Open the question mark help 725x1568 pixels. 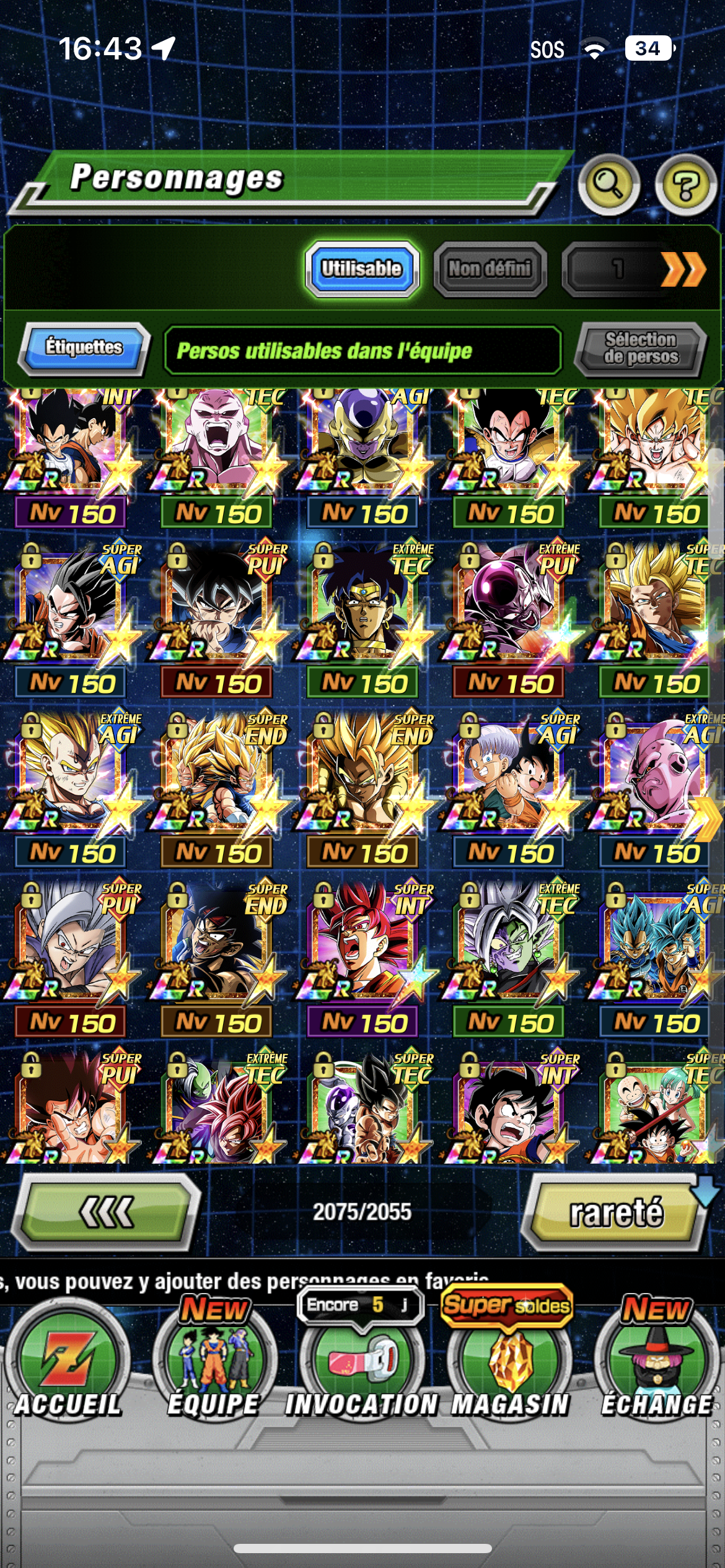pyautogui.click(x=685, y=185)
